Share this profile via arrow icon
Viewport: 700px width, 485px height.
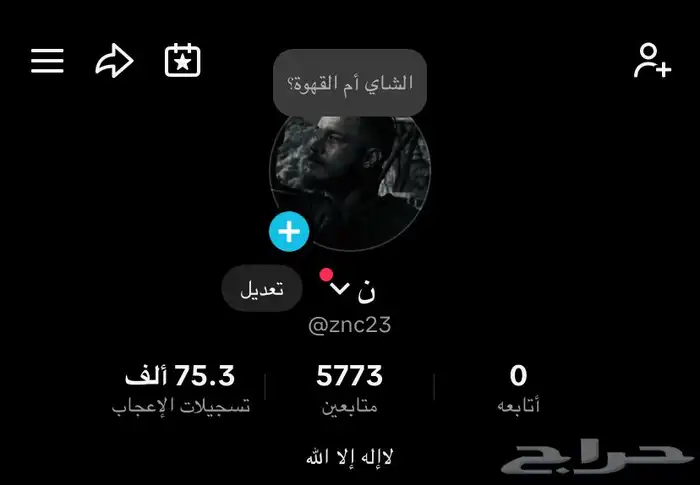[x=115, y=60]
